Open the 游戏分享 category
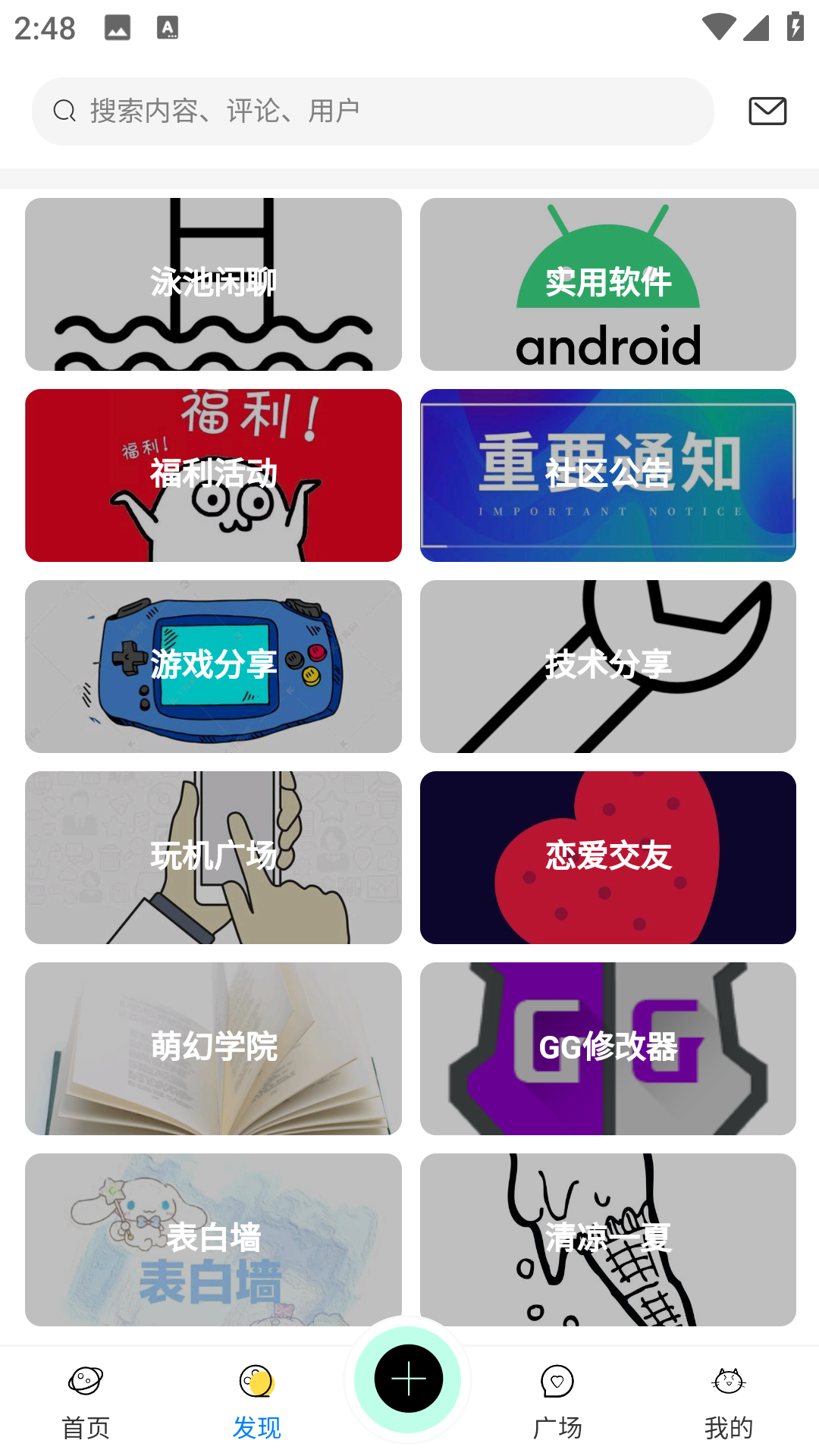819x1456 pixels. (x=213, y=667)
